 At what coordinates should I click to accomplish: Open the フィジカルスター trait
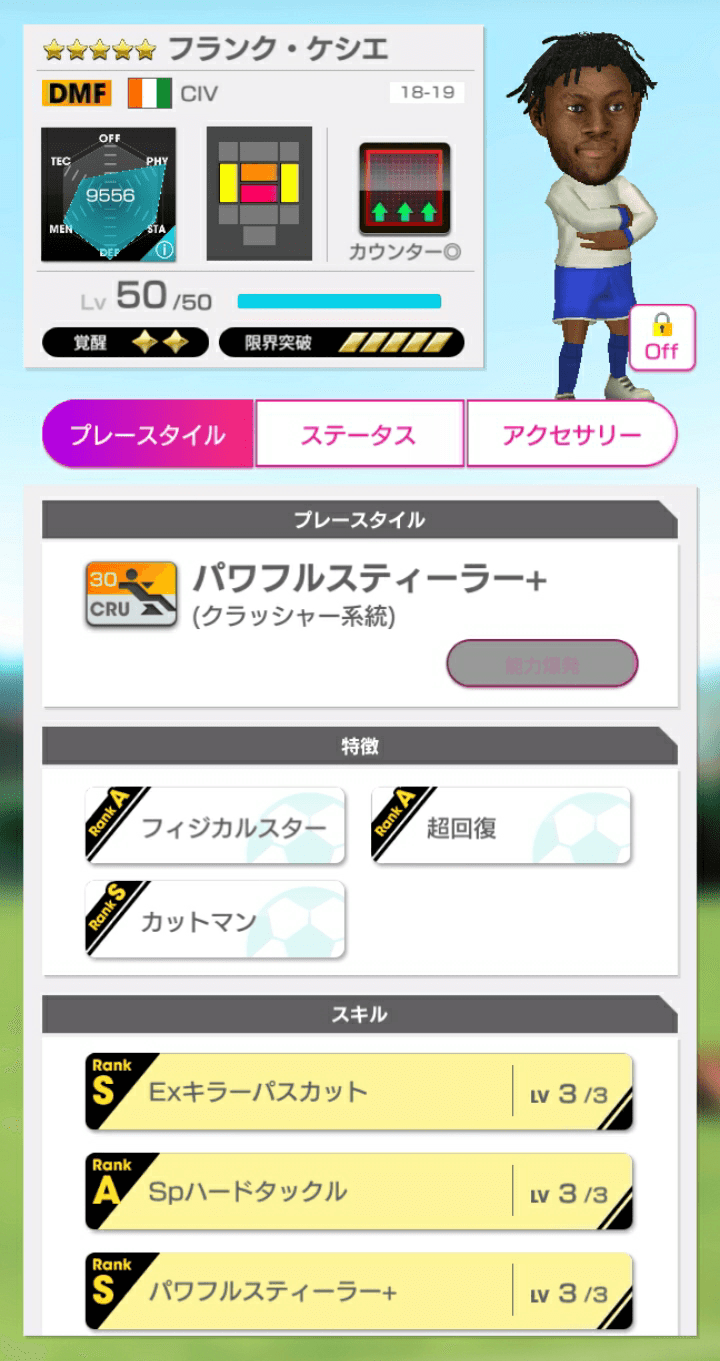click(216, 826)
